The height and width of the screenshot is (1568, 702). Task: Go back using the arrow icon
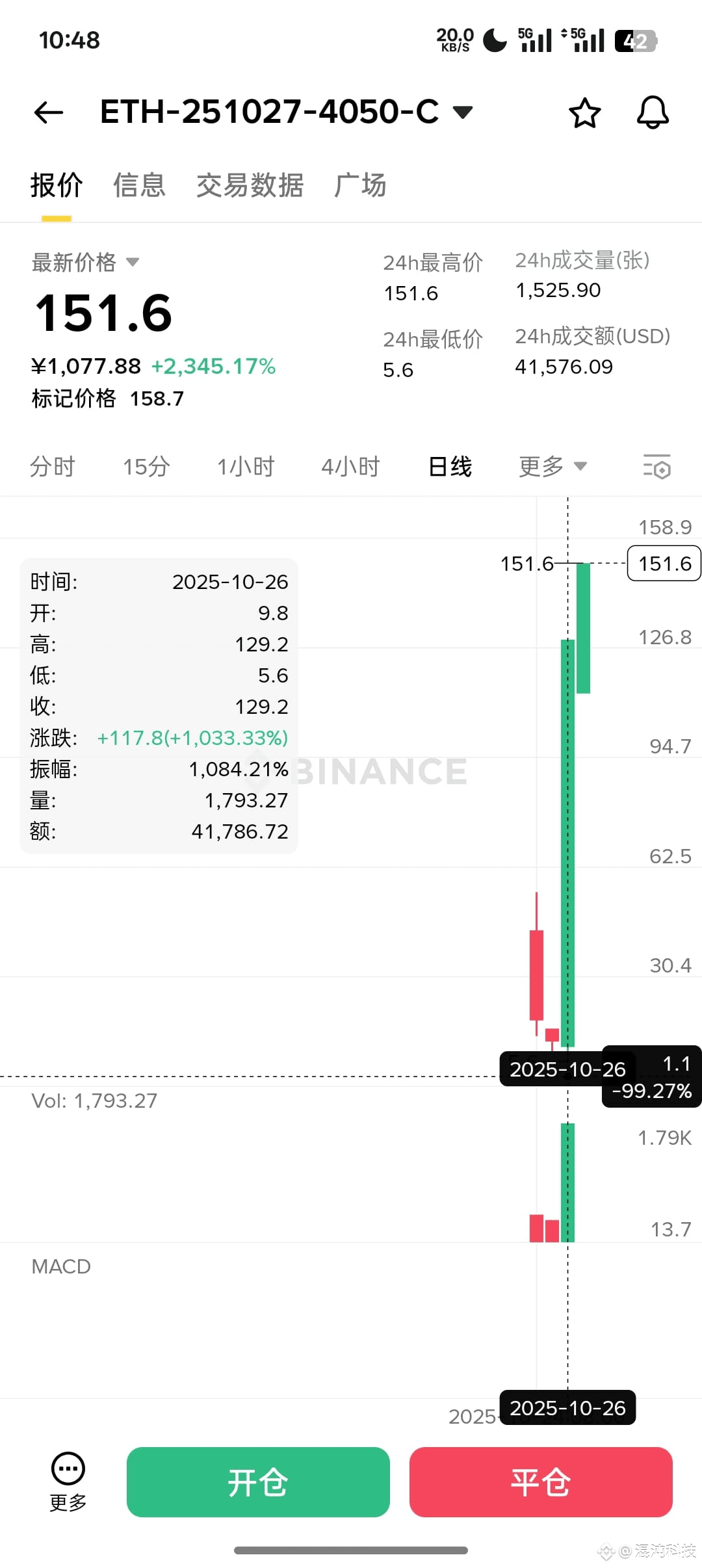click(49, 112)
